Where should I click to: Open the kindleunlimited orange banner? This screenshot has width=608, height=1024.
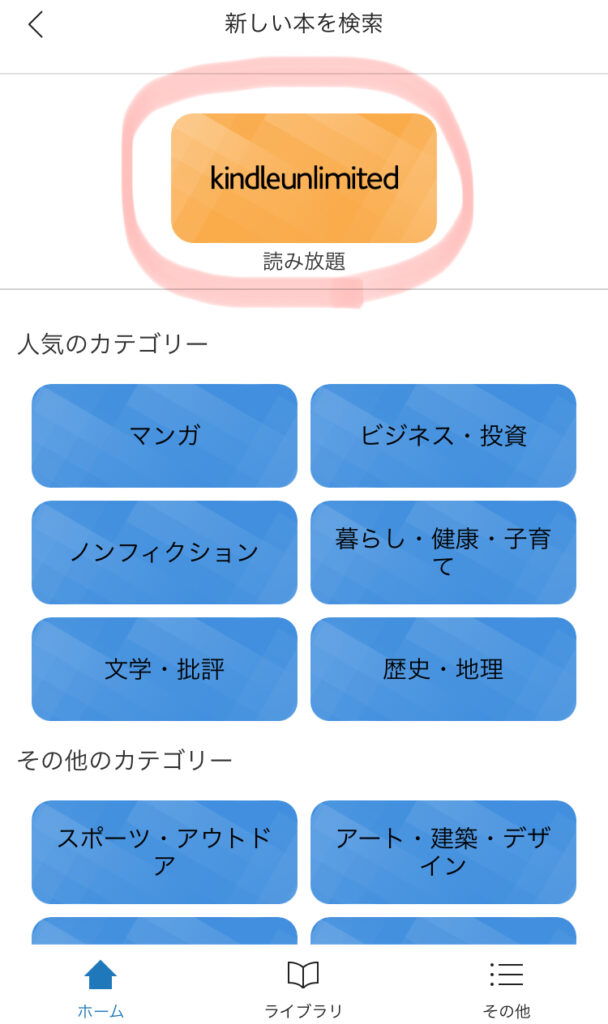coord(304,178)
